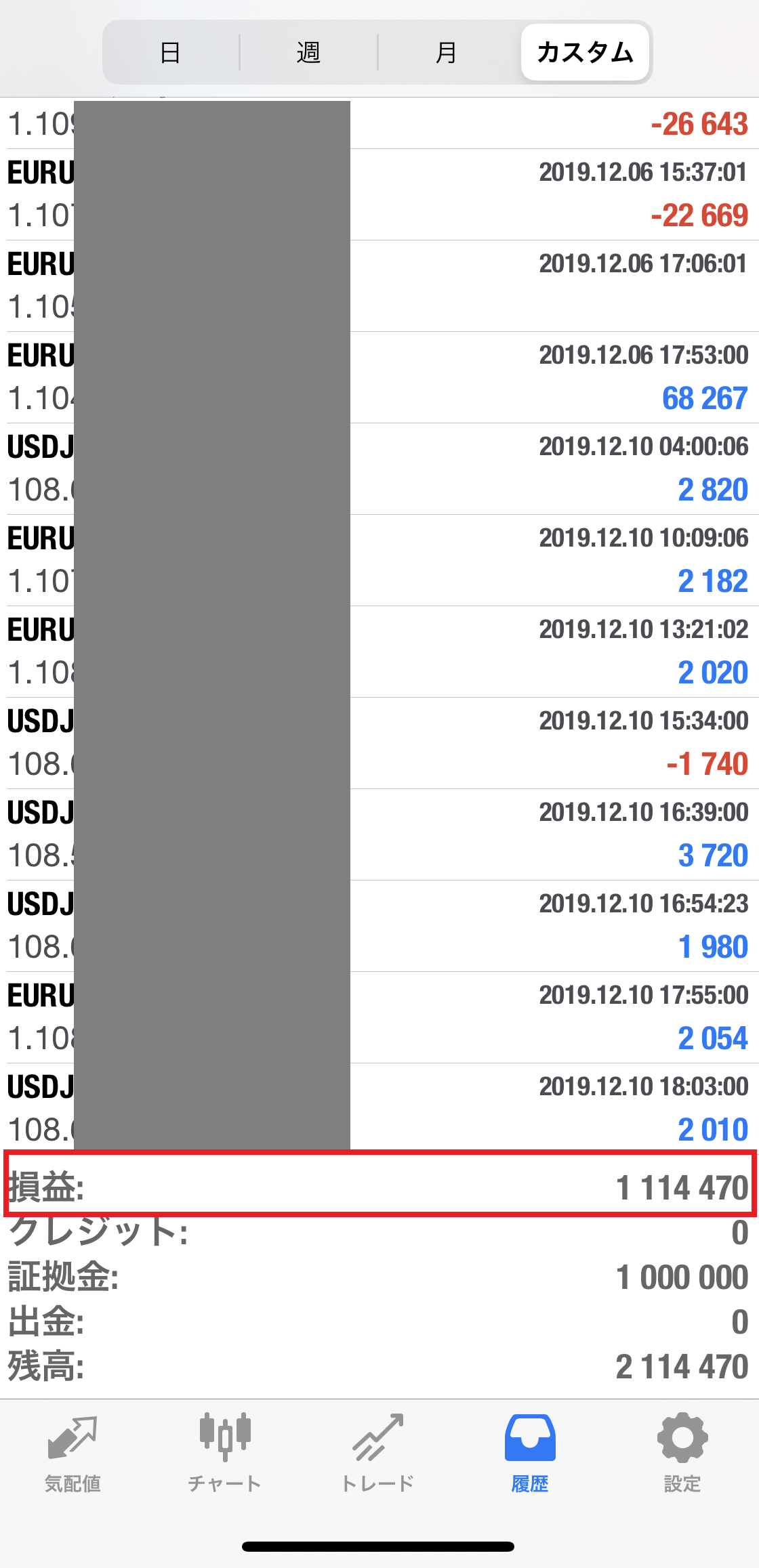The image size is (759, 1568).
Task: Open the trade with 68 267 profit
Action: pyautogui.click(x=379, y=377)
